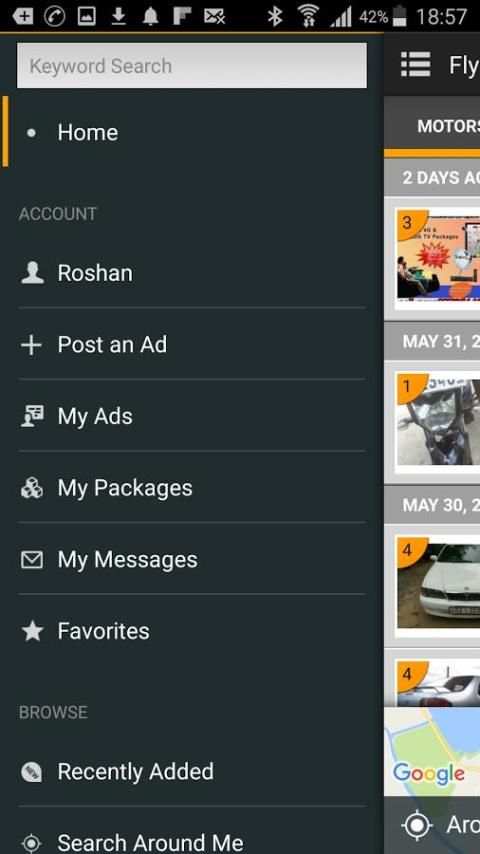Switch to the Motors tab
This screenshot has height=854, width=480.
point(448,126)
